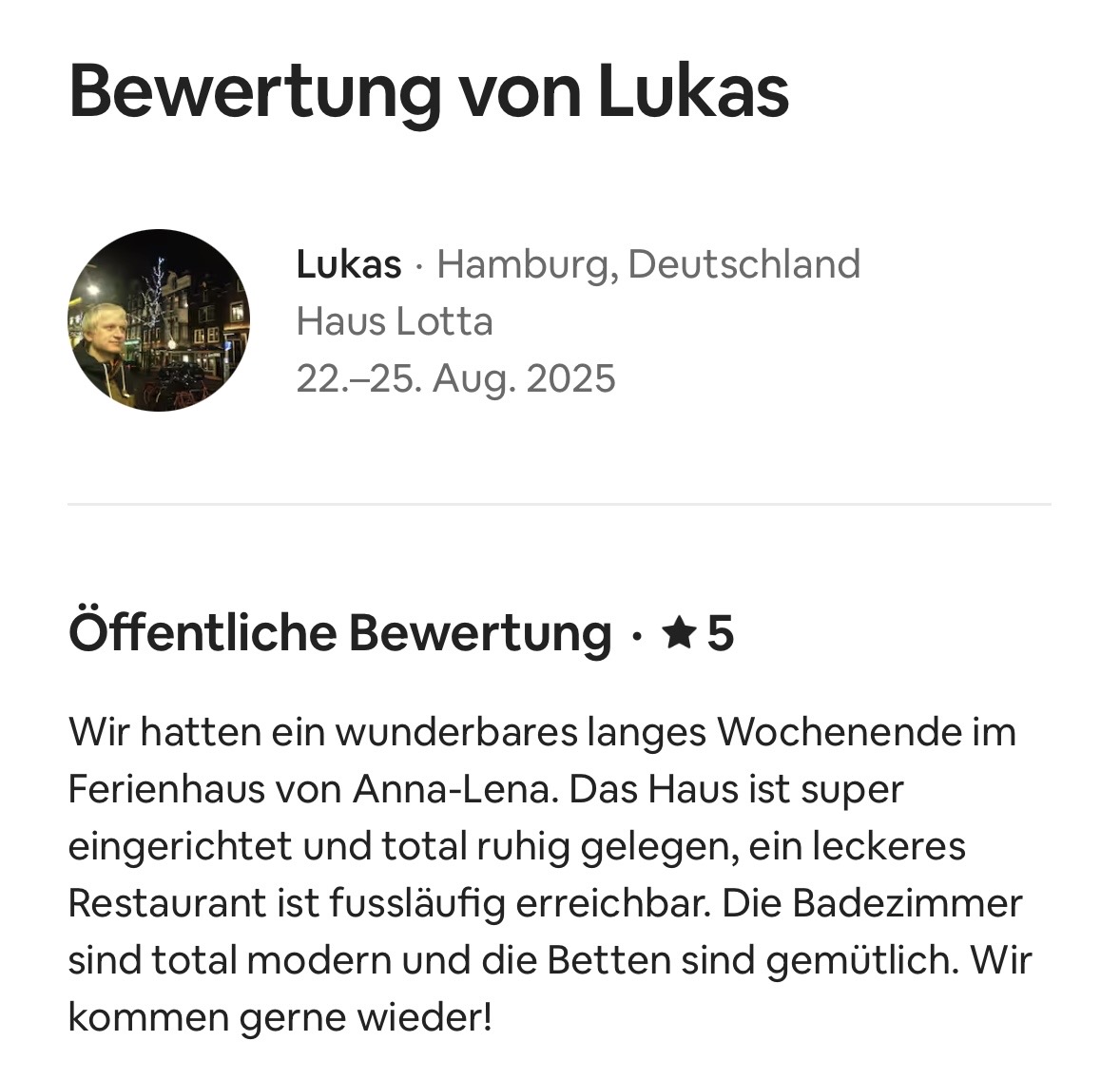
Task: Open Lukas's profile picture
Action: pos(159,320)
